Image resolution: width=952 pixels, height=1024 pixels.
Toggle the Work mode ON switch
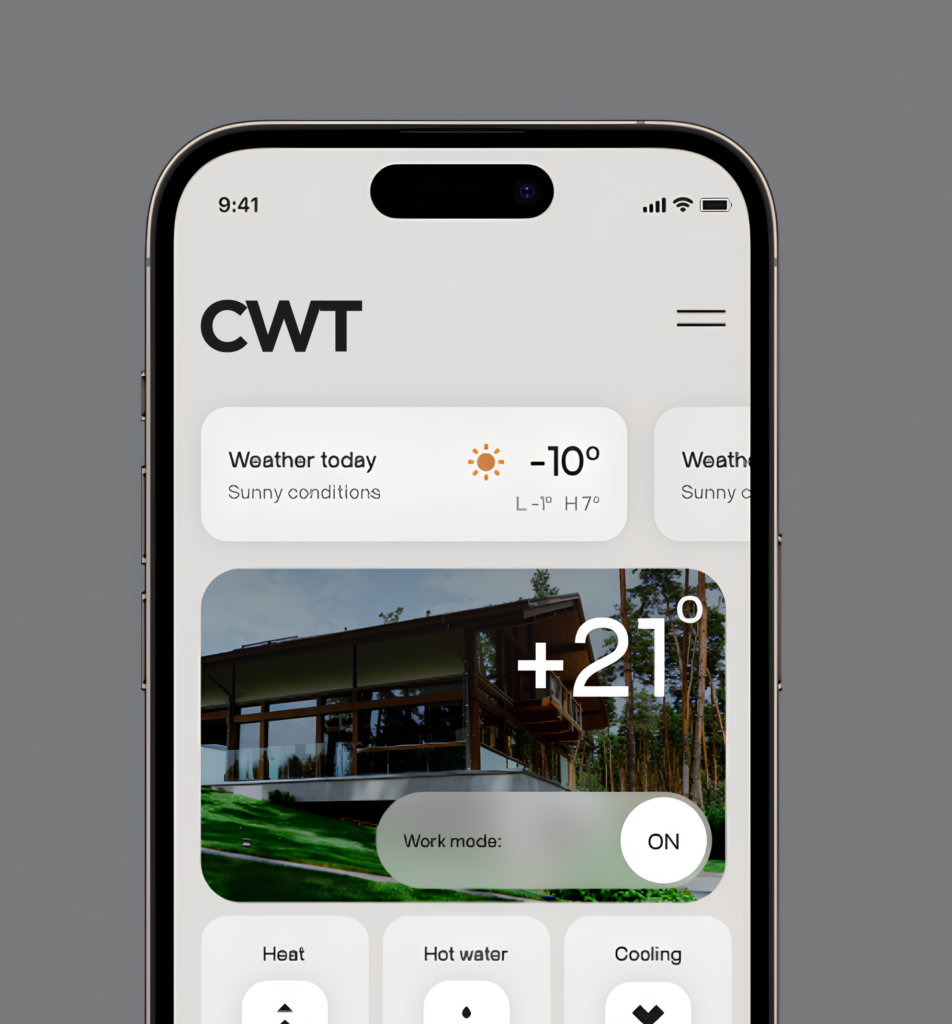pyautogui.click(x=663, y=841)
